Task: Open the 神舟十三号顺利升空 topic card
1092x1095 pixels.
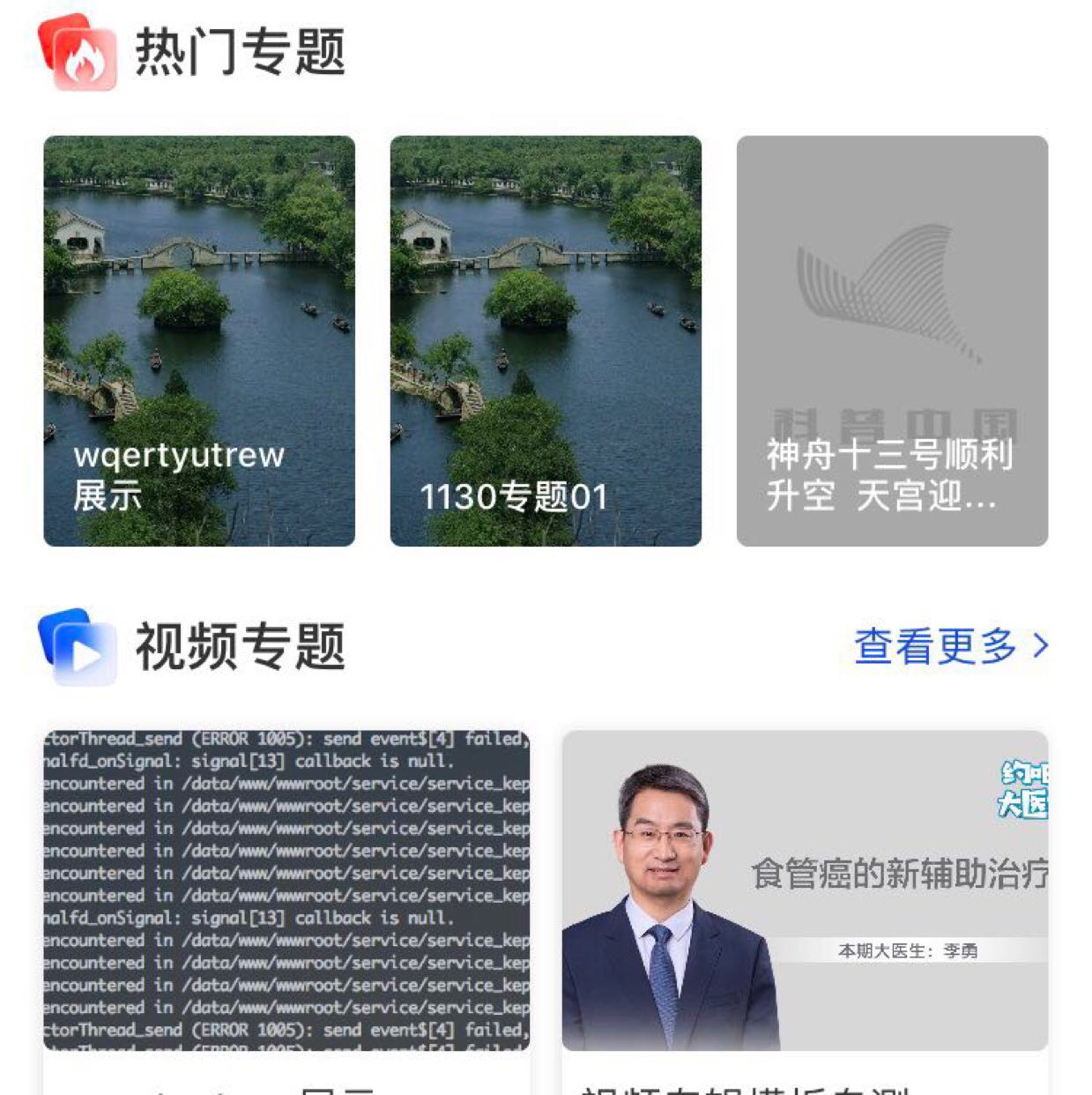Action: click(x=892, y=341)
